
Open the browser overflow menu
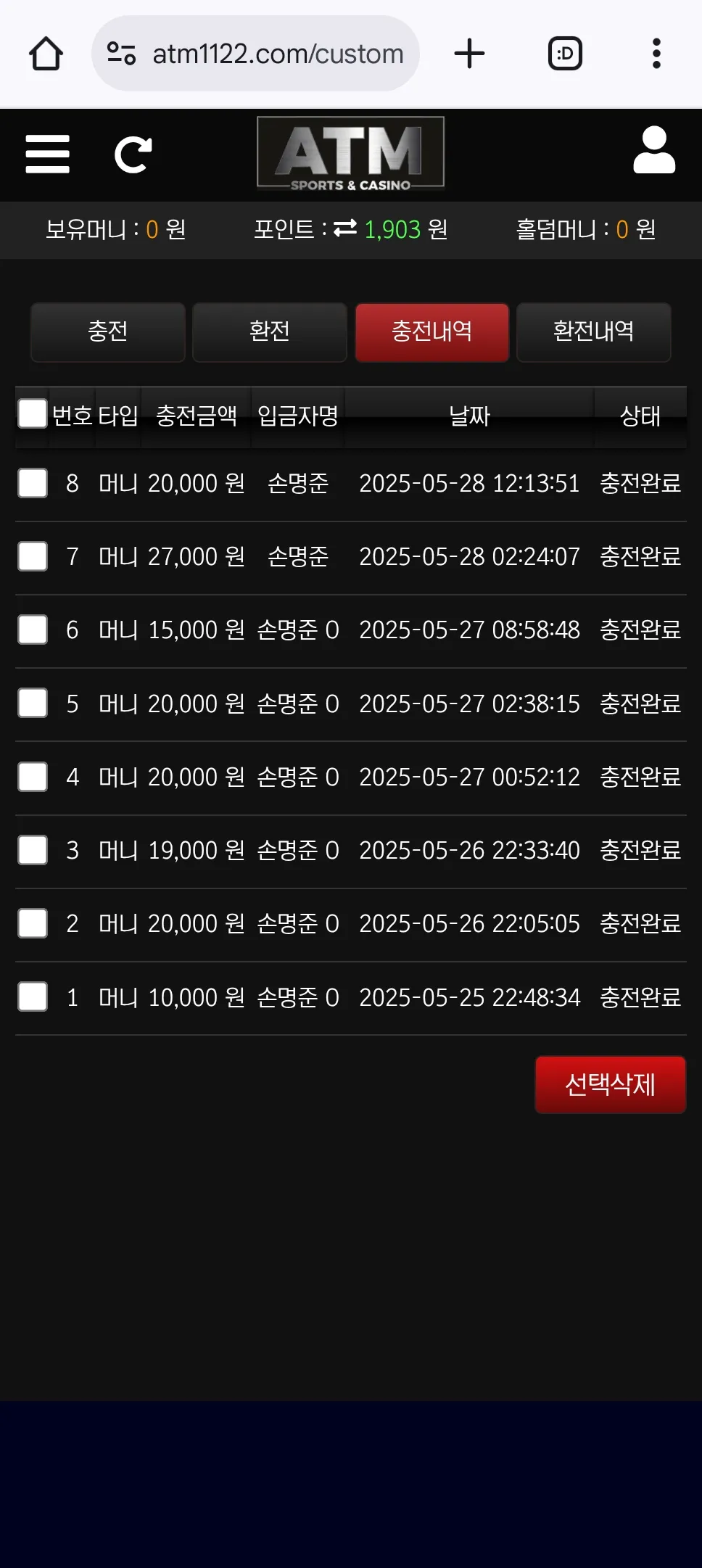tap(656, 54)
